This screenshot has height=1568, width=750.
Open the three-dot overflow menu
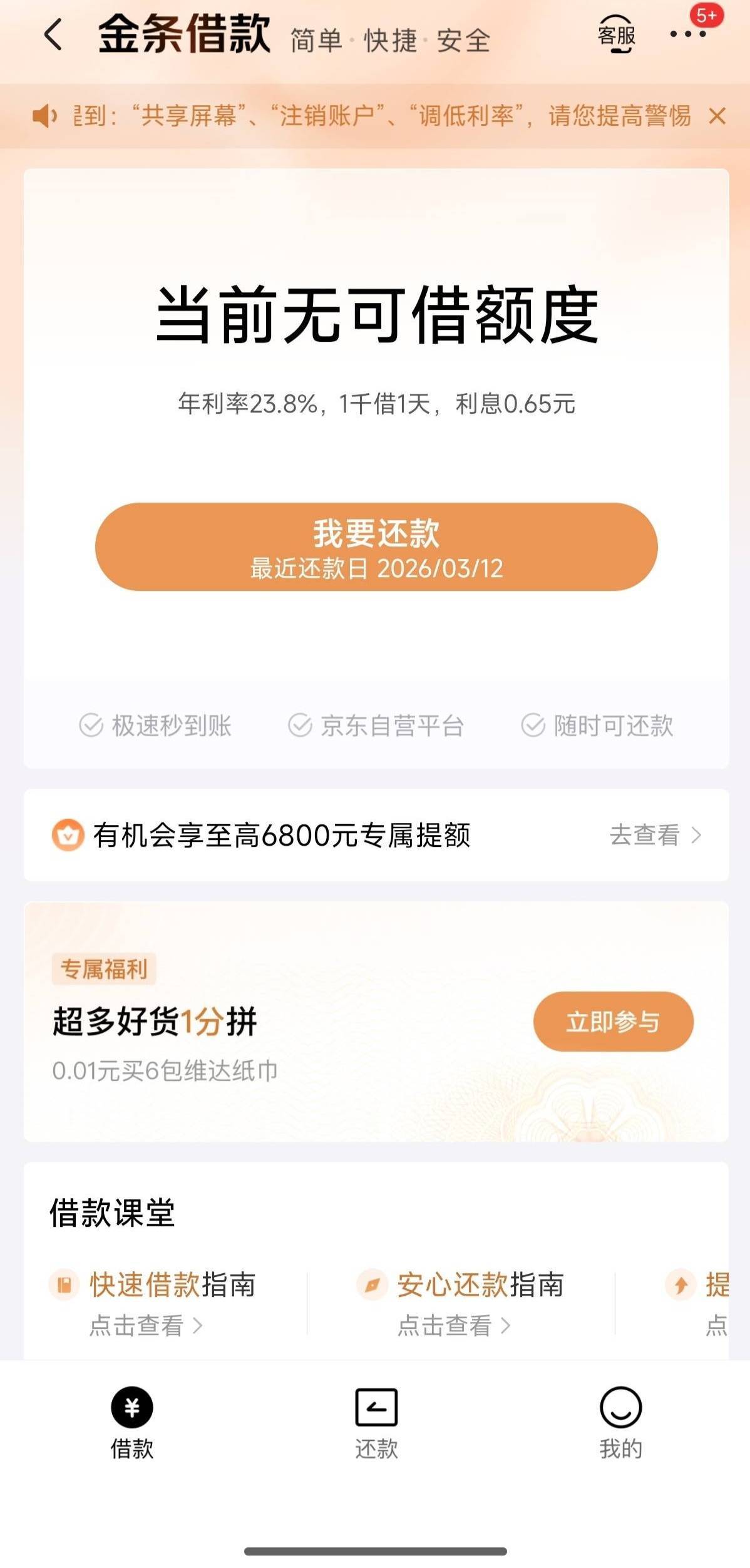click(687, 34)
